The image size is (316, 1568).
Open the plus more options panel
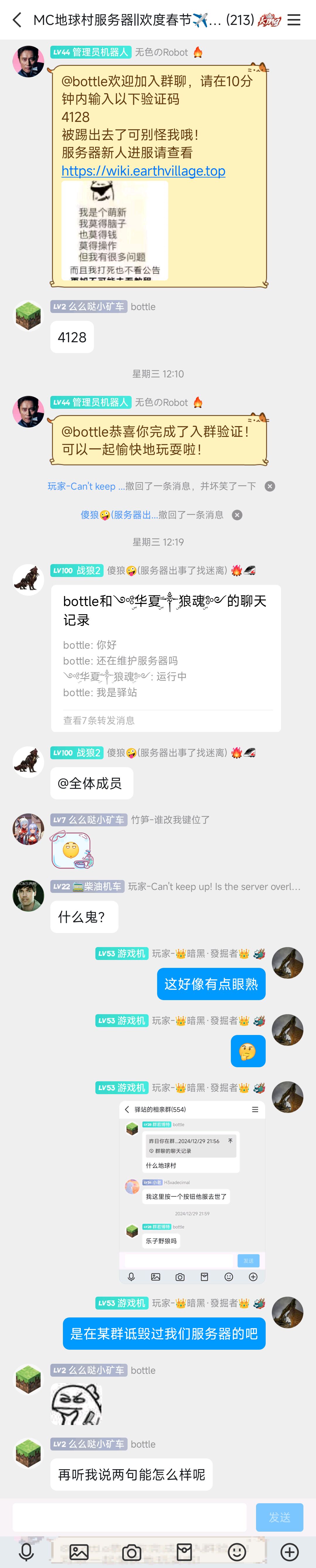(x=289, y=1552)
